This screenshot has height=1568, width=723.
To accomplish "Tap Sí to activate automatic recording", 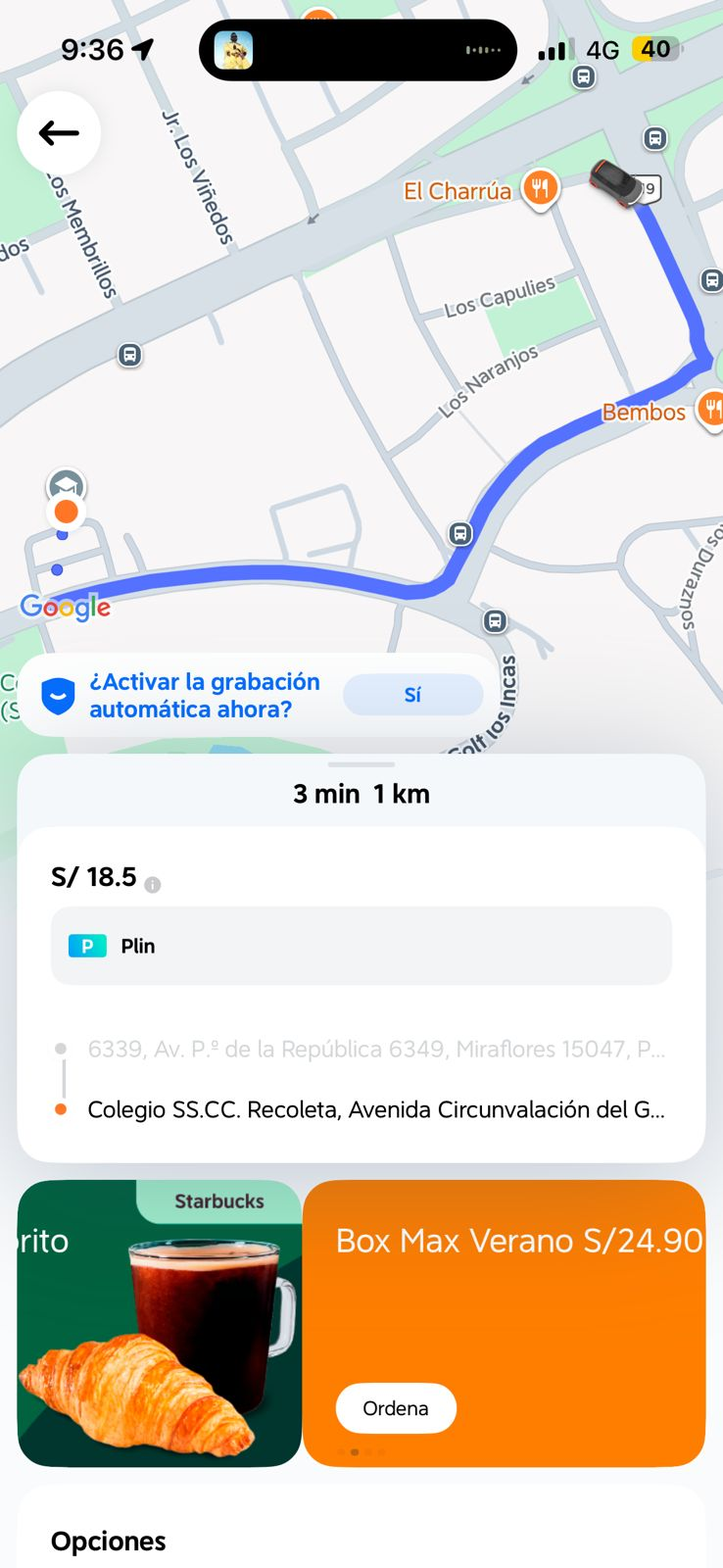I will tap(412, 695).
